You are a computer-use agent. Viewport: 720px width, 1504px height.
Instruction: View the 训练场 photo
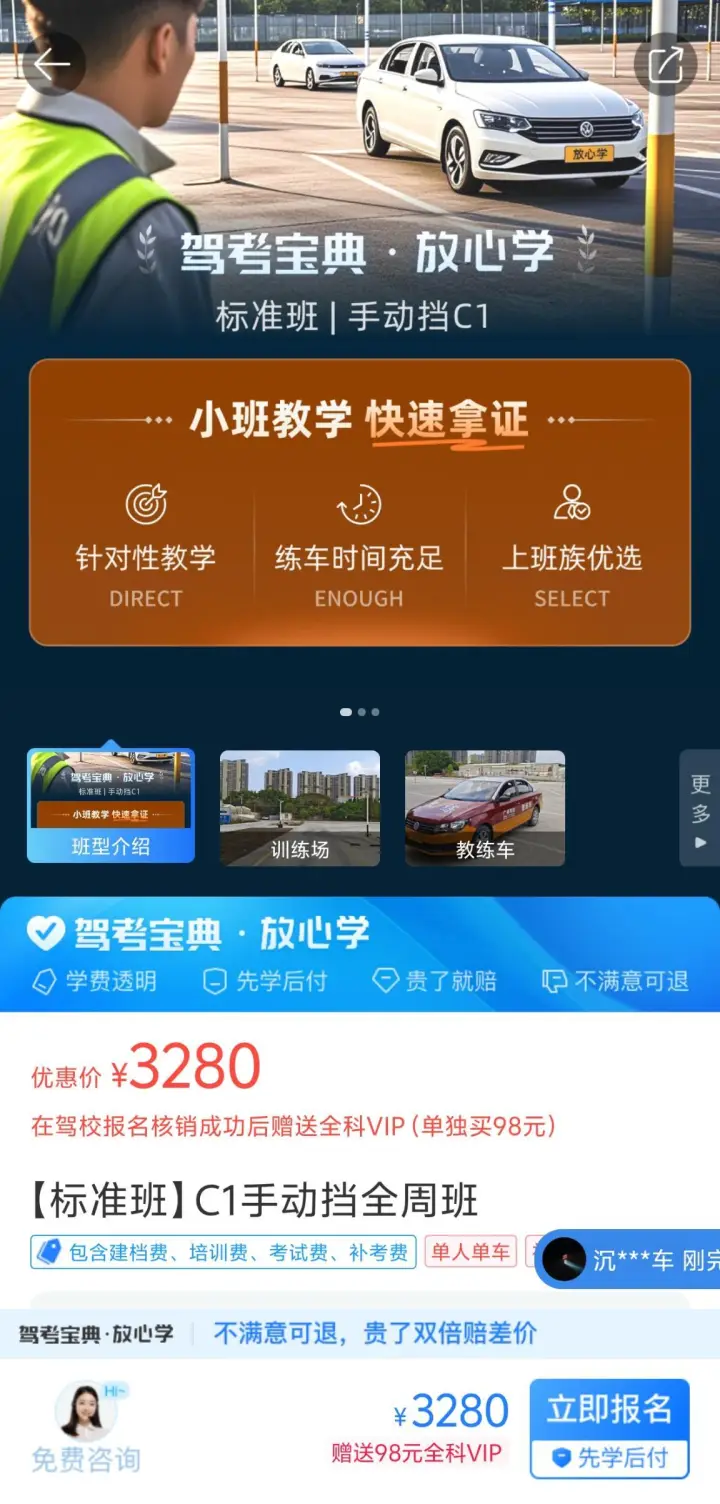pyautogui.click(x=300, y=808)
